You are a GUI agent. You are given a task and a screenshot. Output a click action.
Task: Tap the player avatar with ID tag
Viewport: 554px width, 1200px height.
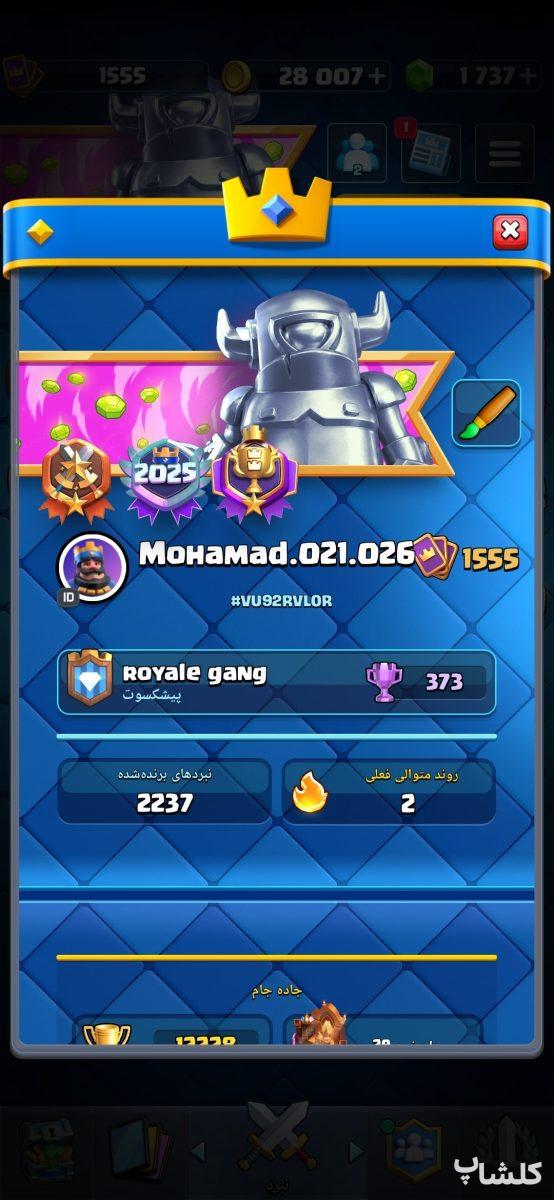tap(92, 568)
